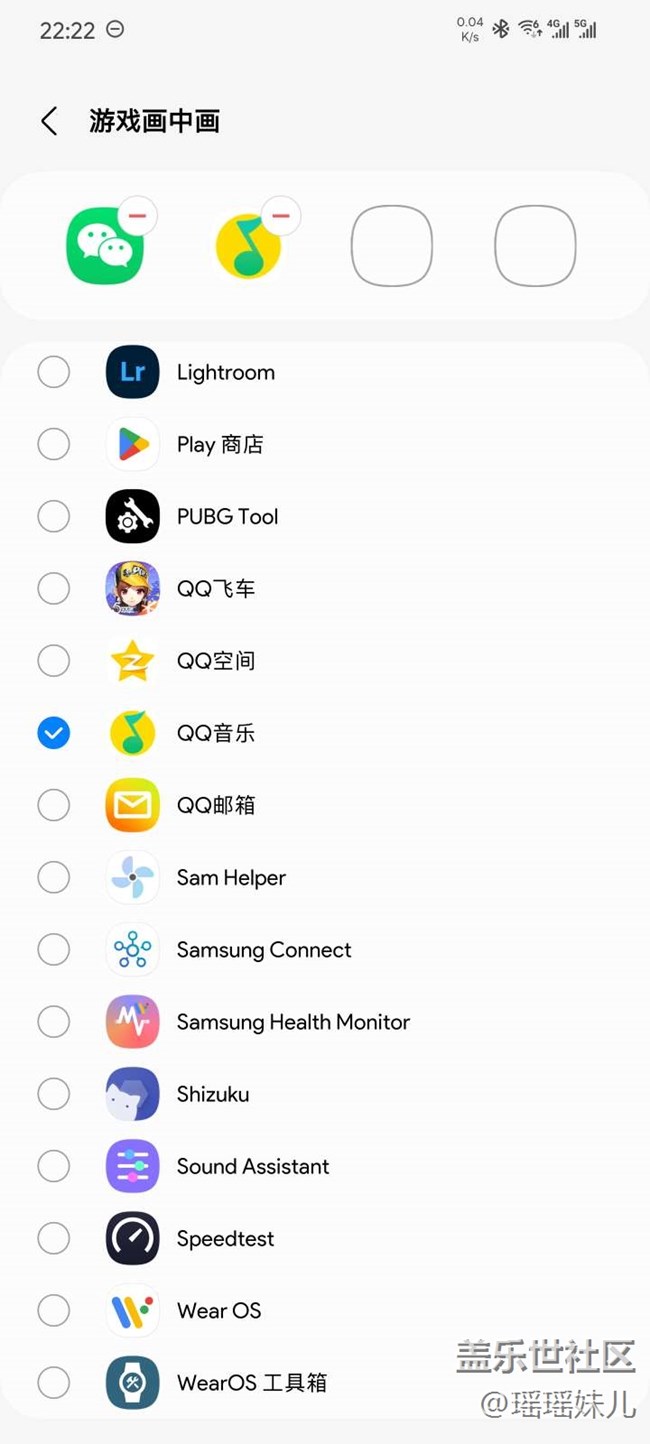
Task: Add PUBG Tool to the list
Action: point(54,516)
